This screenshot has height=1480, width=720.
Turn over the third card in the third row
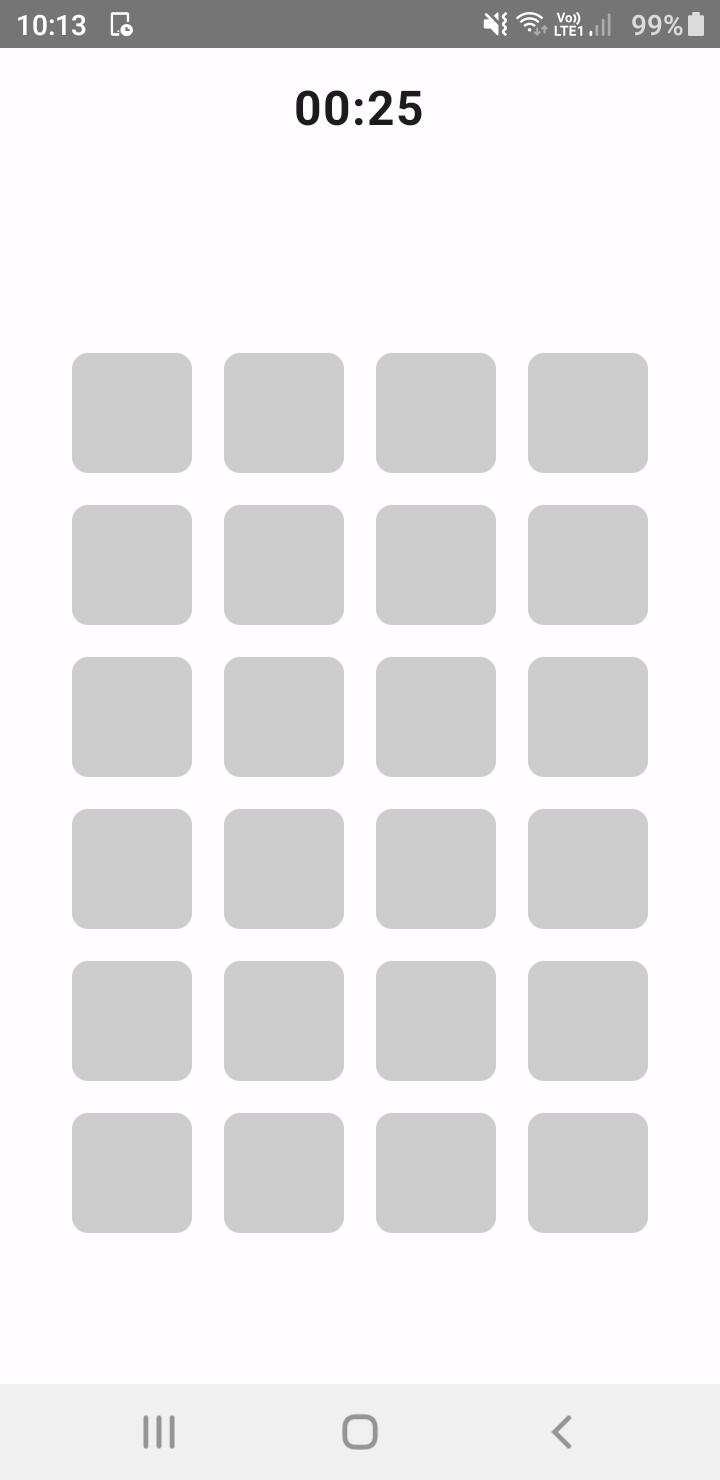[x=436, y=717]
